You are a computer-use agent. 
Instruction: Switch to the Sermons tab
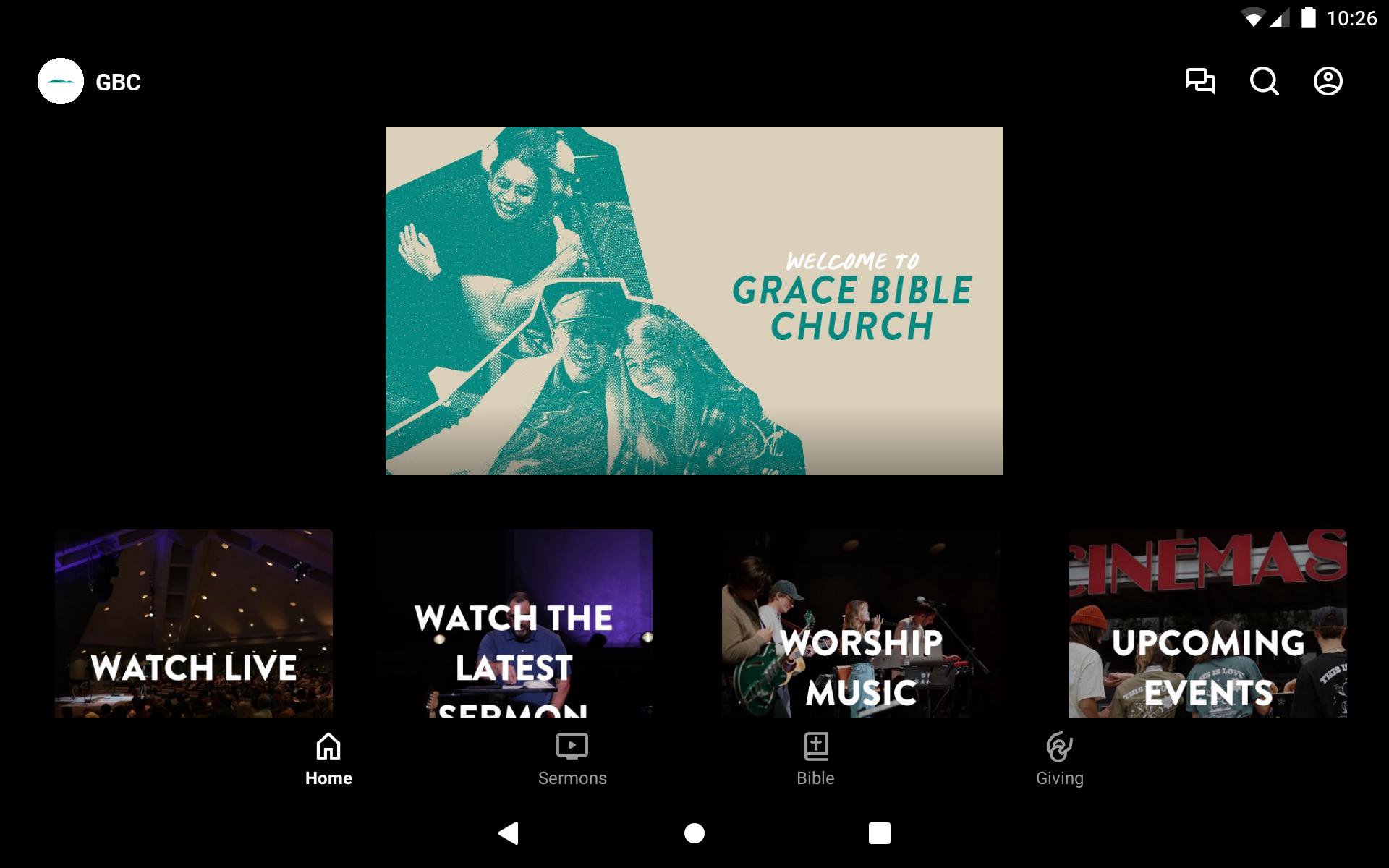point(572,759)
